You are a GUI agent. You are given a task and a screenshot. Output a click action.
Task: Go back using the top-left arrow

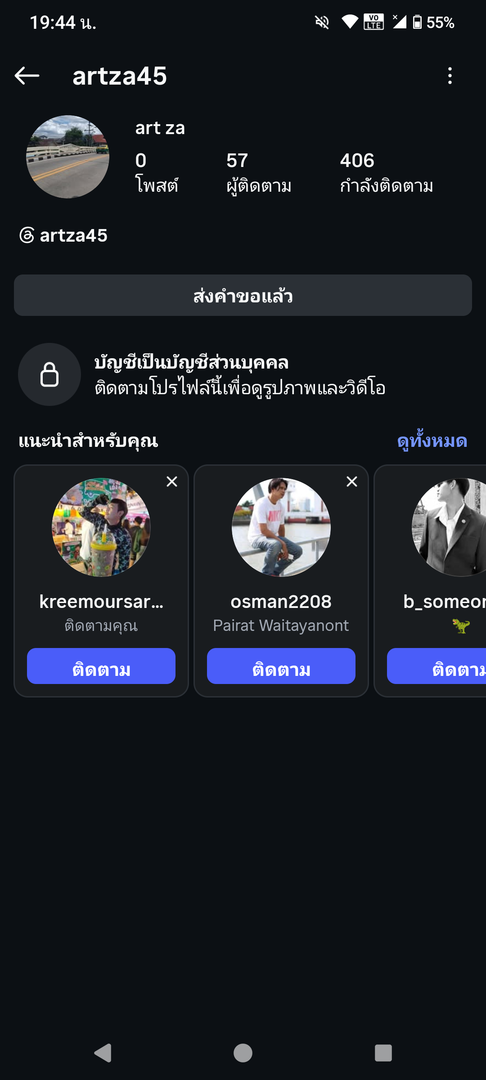[x=27, y=76]
